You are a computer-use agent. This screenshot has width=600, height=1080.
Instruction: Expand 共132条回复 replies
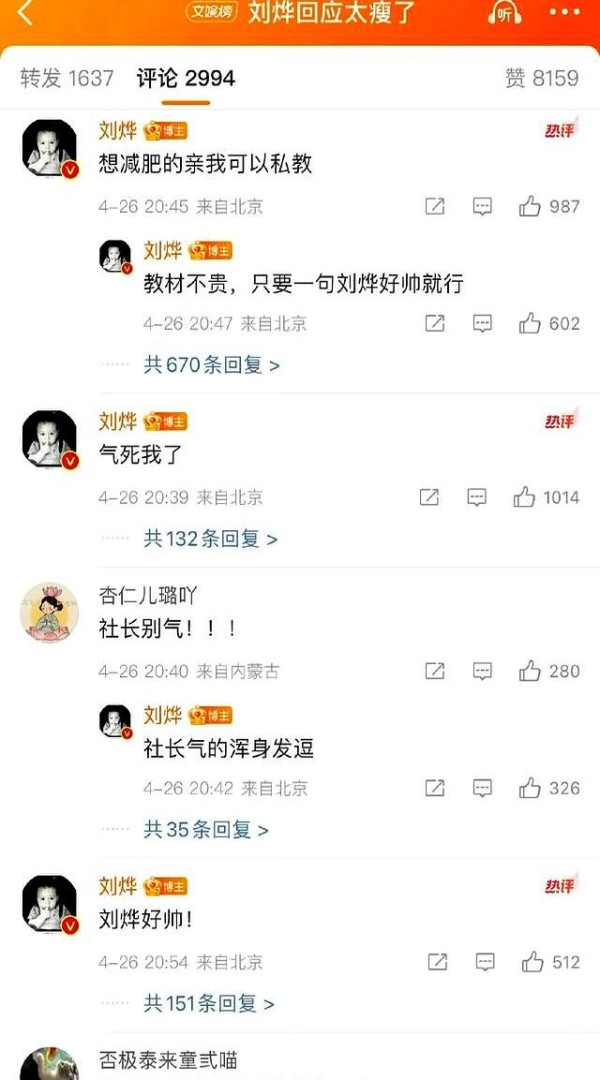210,539
